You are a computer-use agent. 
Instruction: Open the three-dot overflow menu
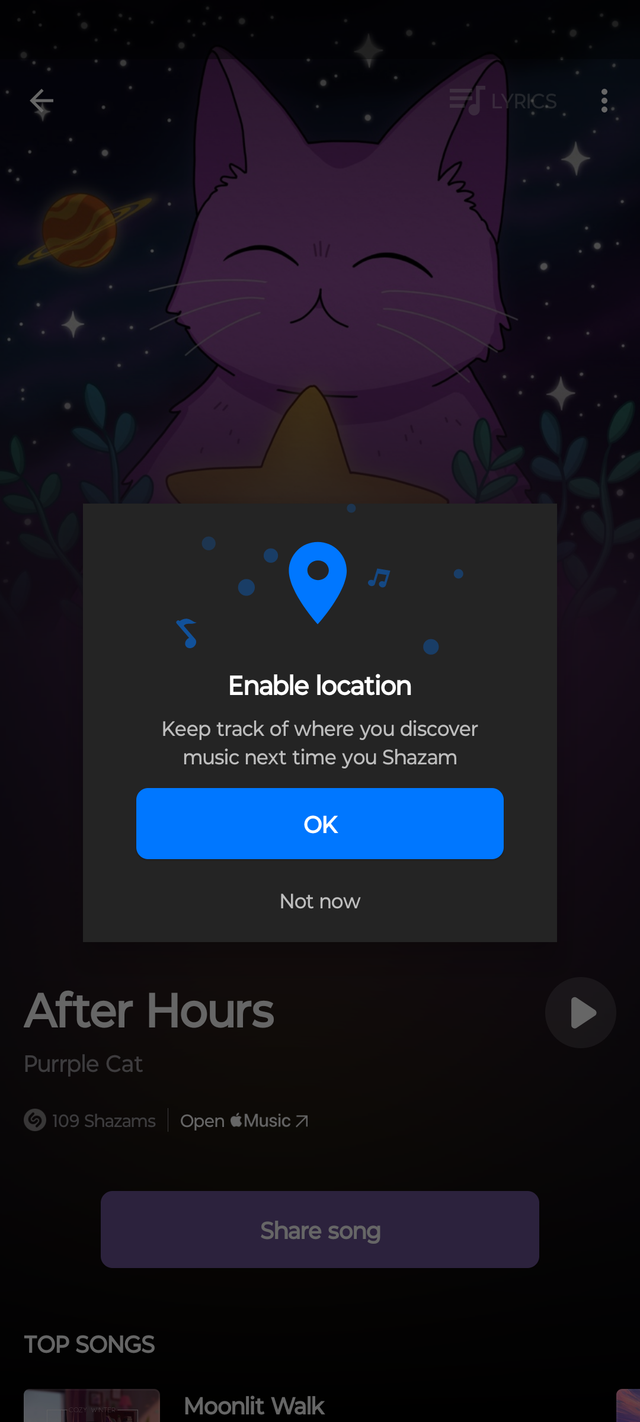coord(604,101)
